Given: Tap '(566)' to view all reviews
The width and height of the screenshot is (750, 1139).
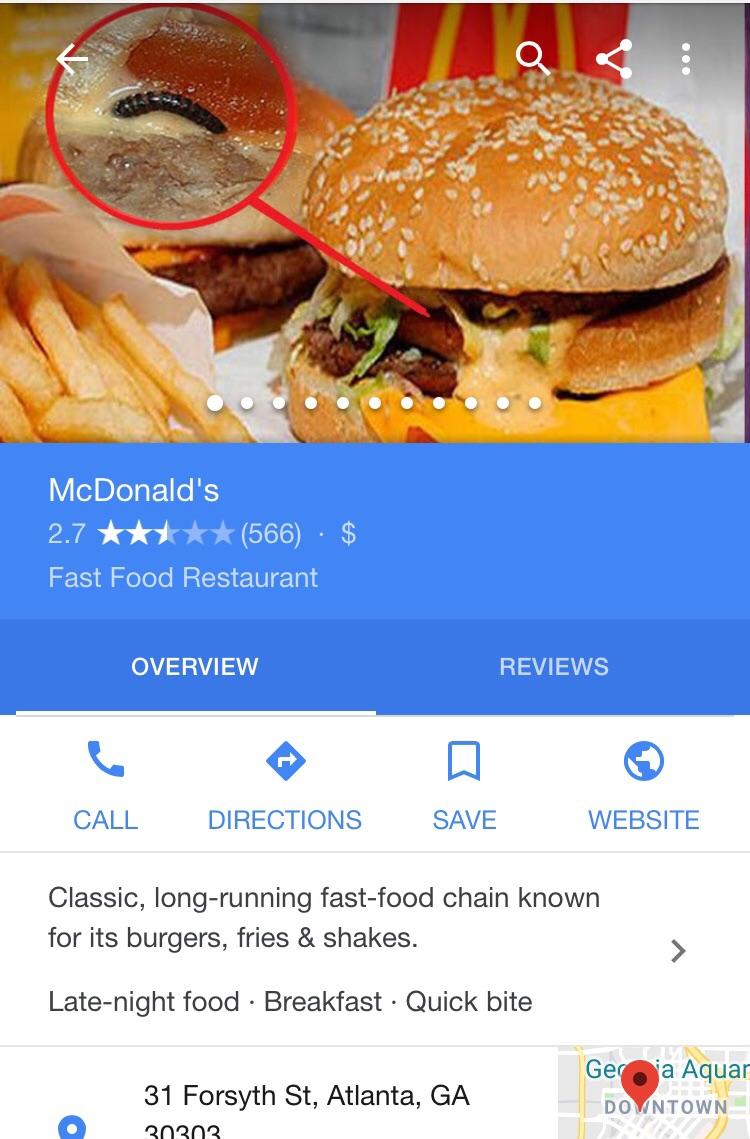Looking at the screenshot, I should point(272,535).
